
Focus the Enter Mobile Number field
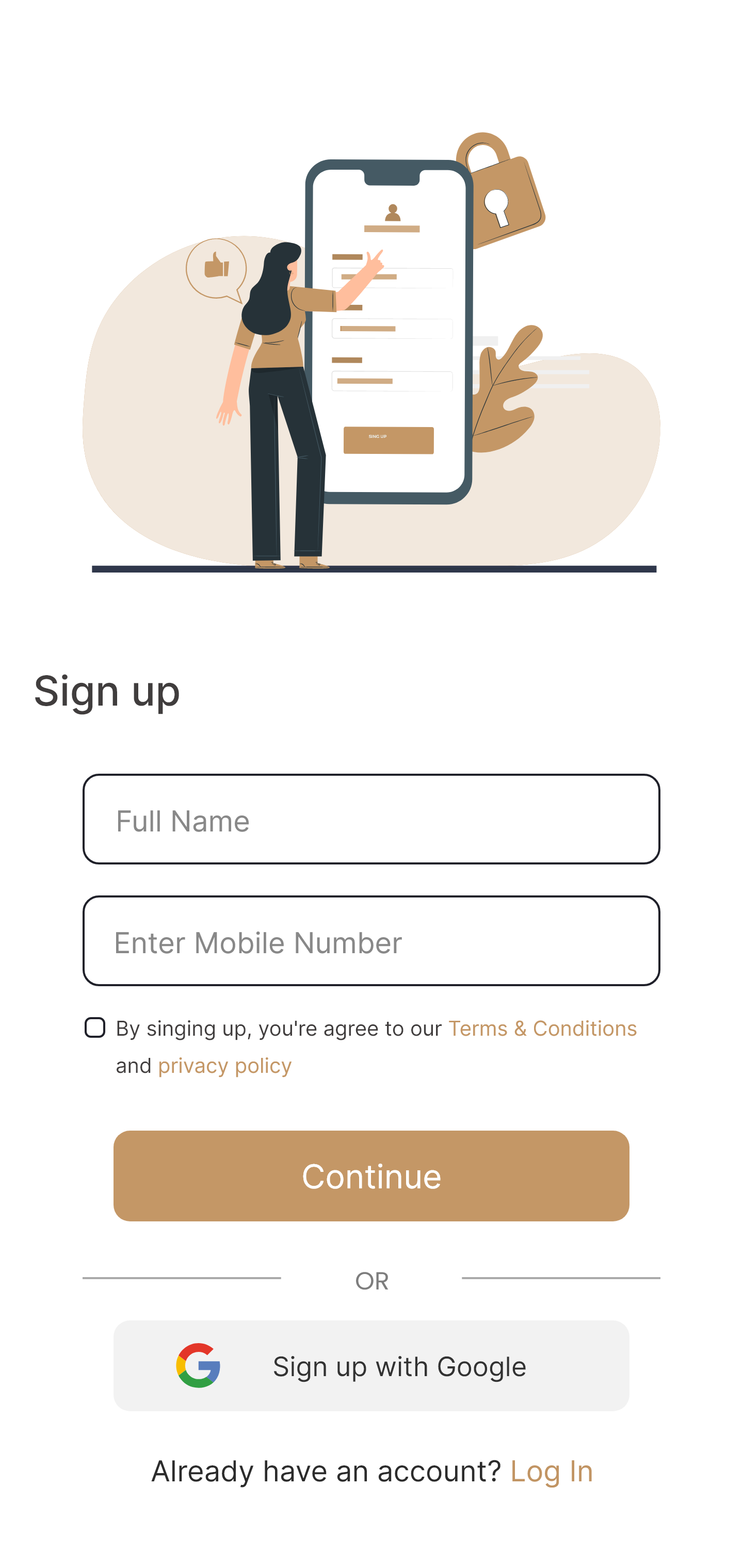click(371, 941)
